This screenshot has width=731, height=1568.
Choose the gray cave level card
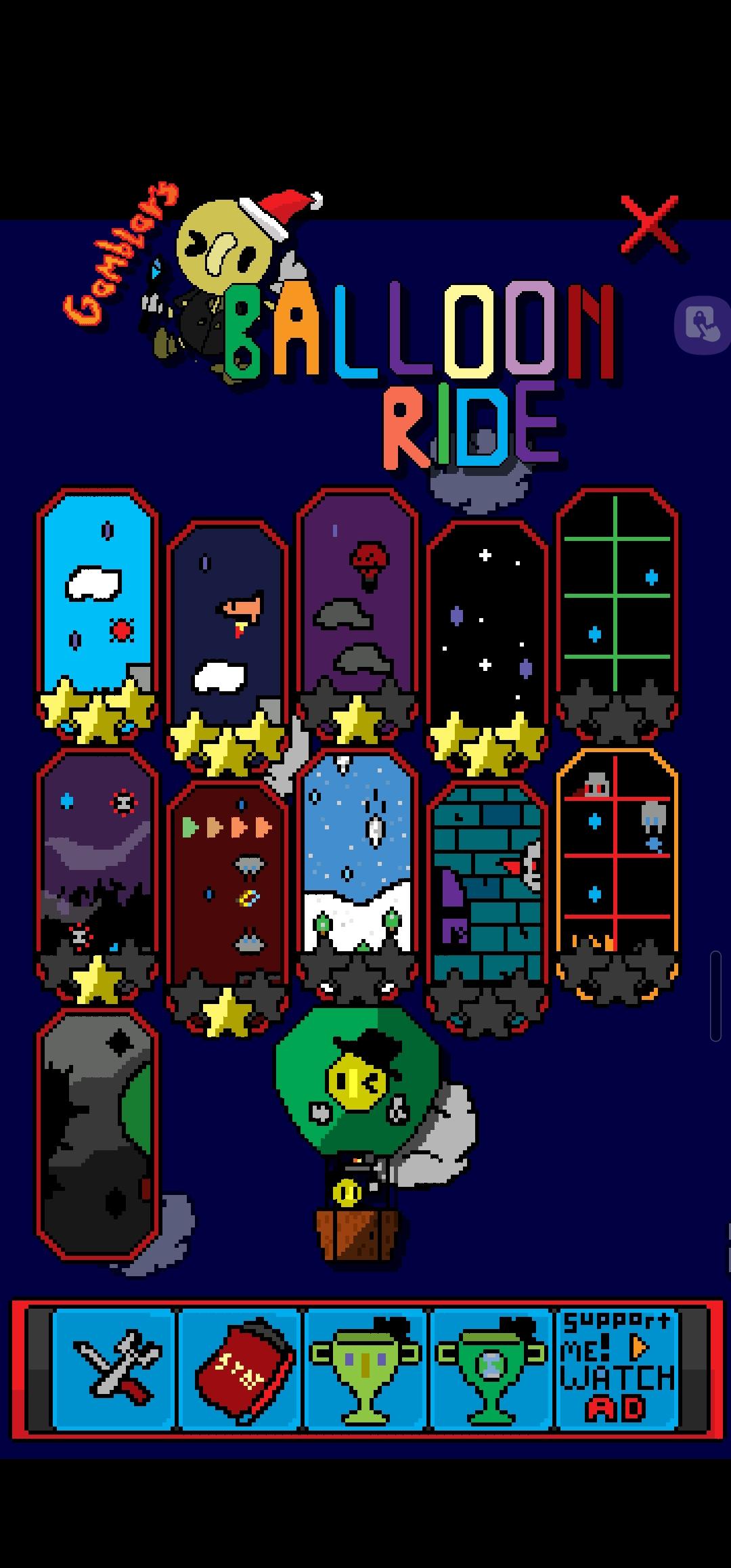point(98,1134)
